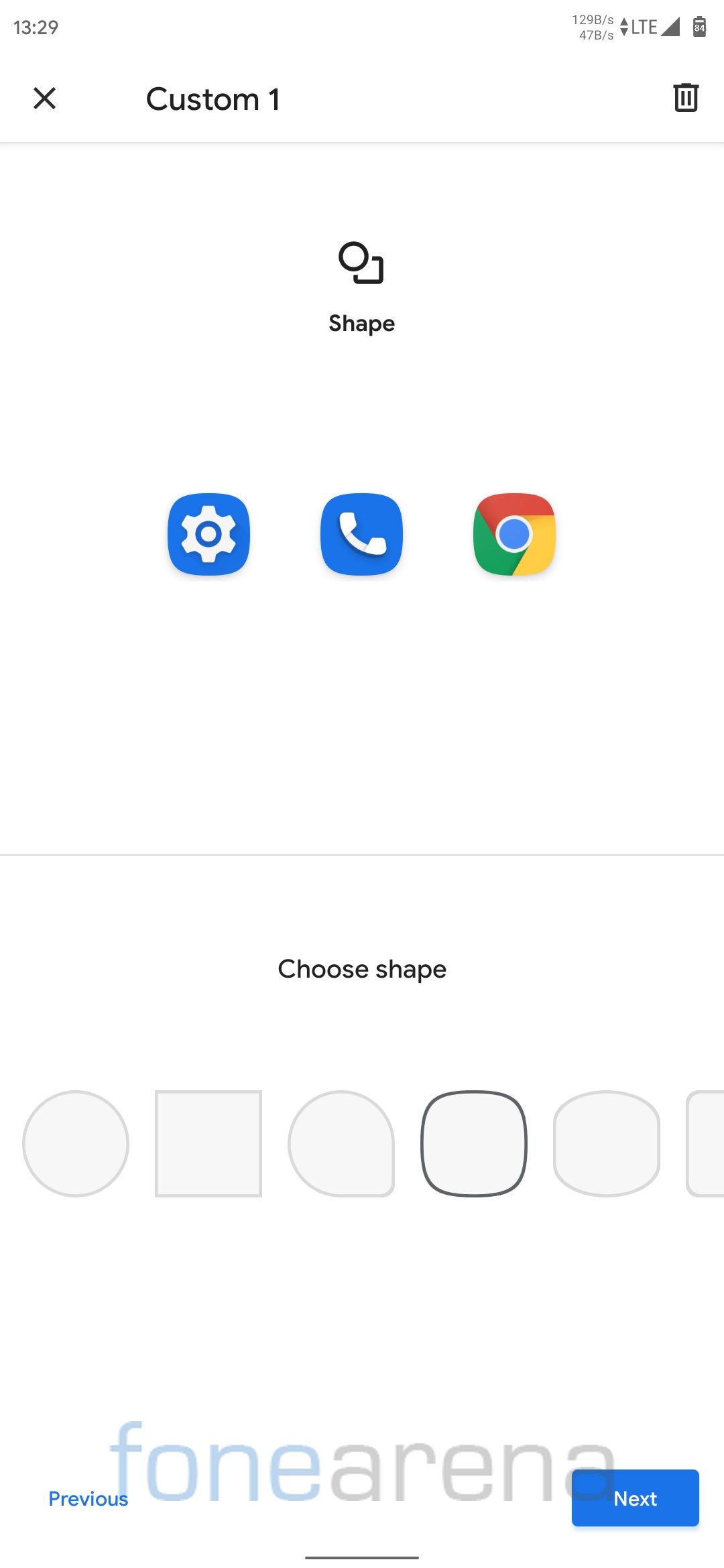Close the Custom 1 style editor
The height and width of the screenshot is (1568, 724).
(44, 99)
